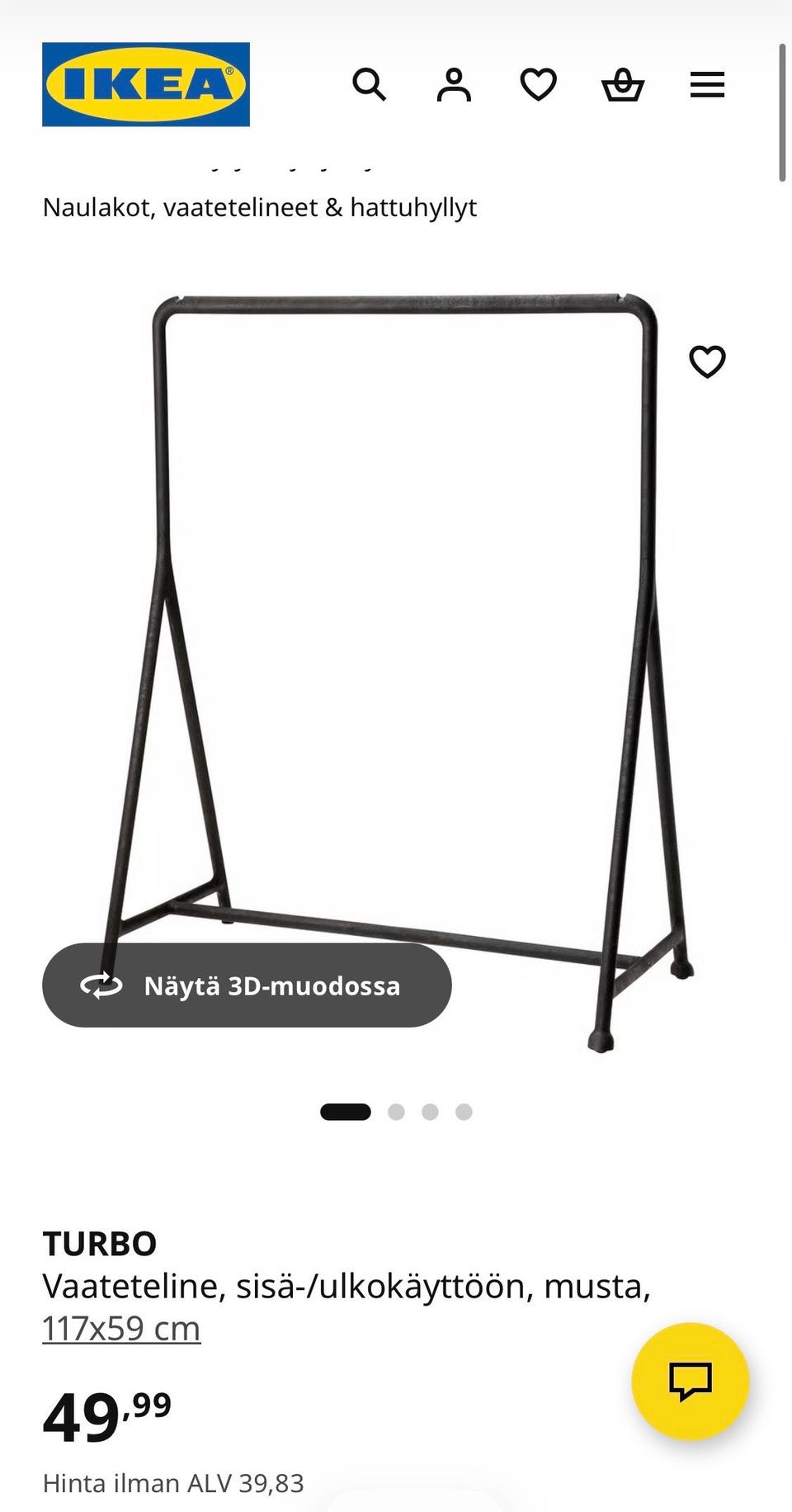Open the hamburger navigation menu
The height and width of the screenshot is (1512, 792).
(707, 83)
